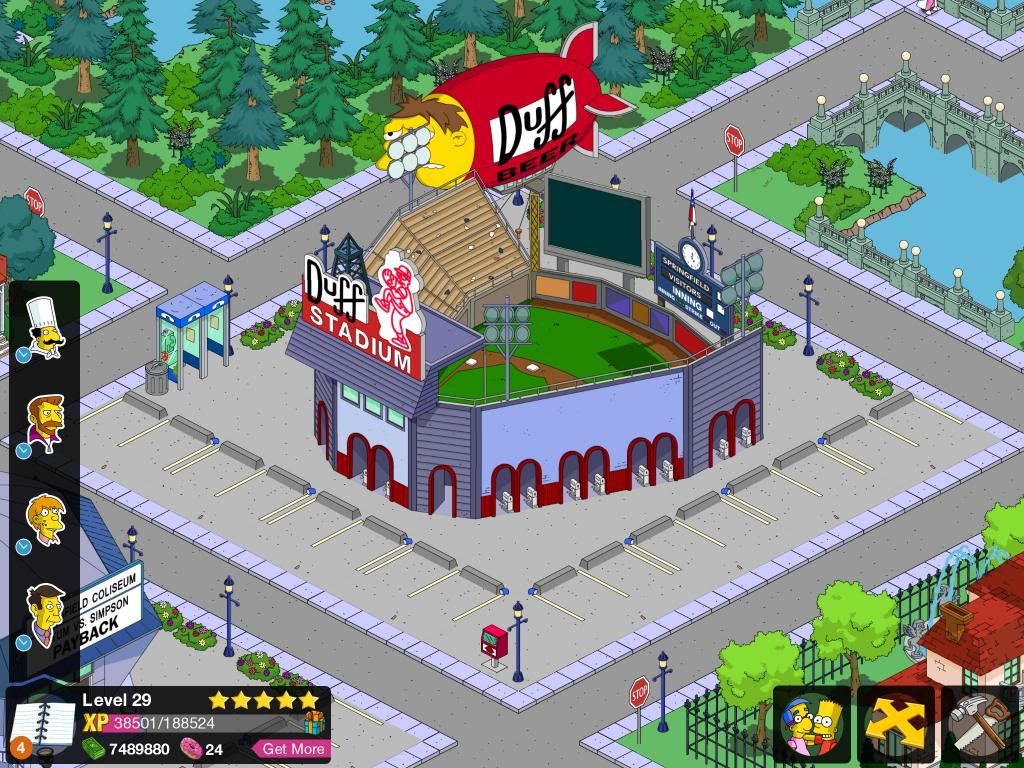Select the bearded man in purple suit
This screenshot has width=1024, height=768.
44,423
